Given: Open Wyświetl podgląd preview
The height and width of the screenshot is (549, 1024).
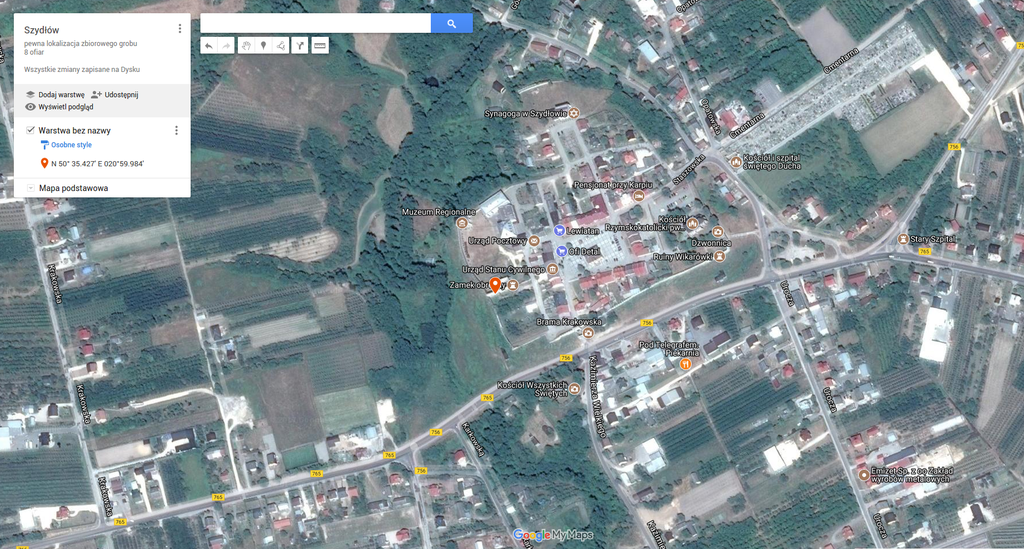Looking at the screenshot, I should pyautogui.click(x=59, y=107).
